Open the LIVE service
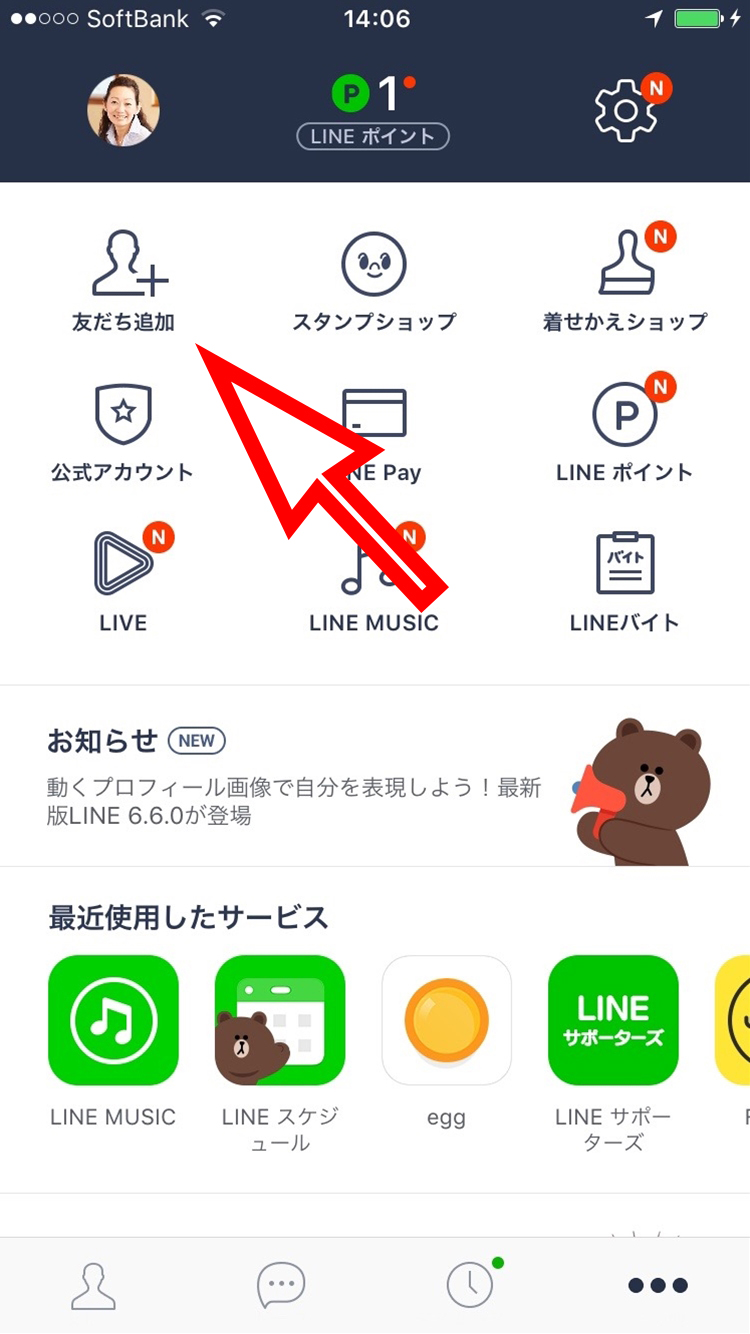This screenshot has height=1334, width=750. coord(123,580)
